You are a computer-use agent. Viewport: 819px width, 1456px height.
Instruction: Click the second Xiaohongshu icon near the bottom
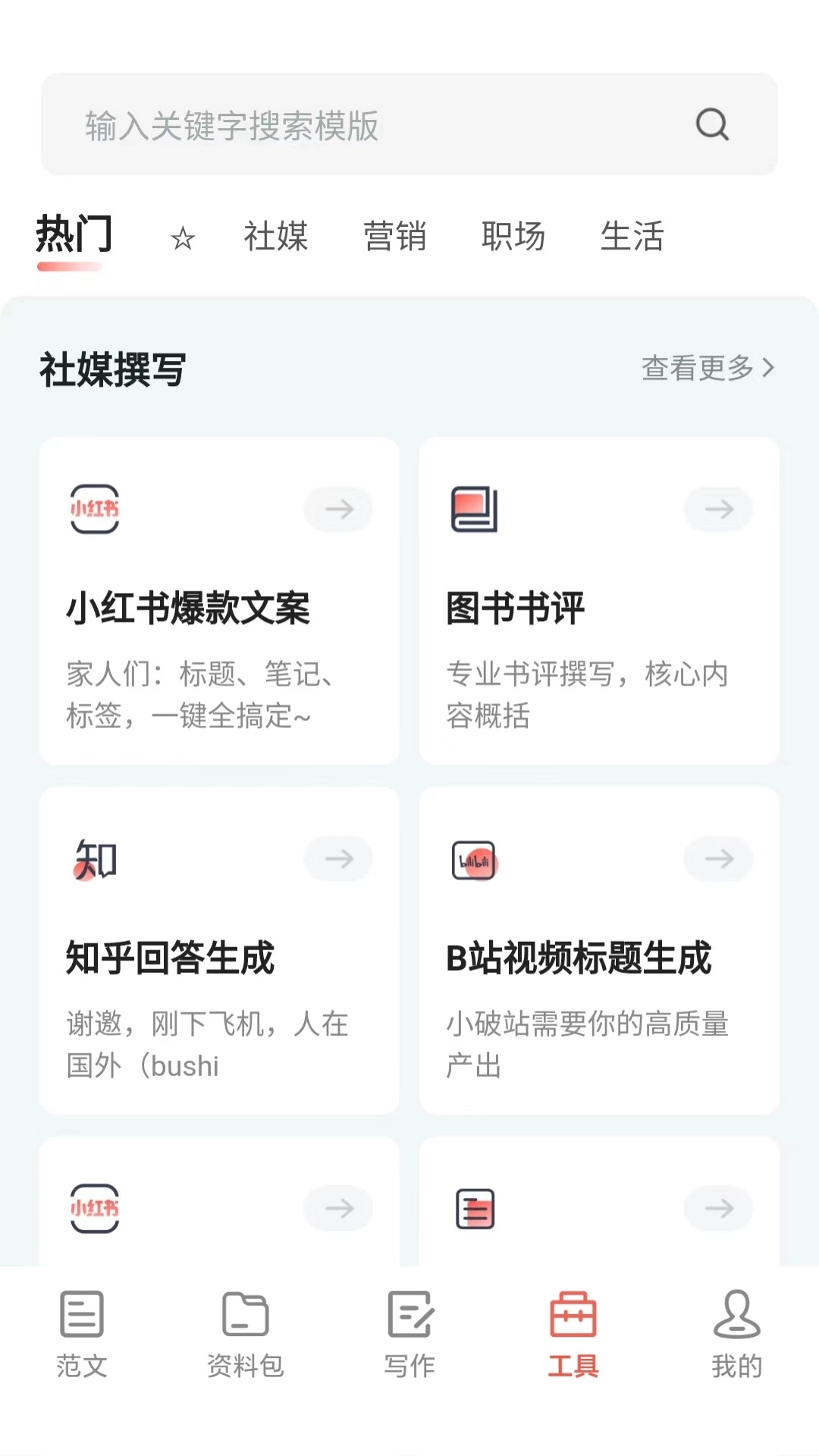(94, 1208)
